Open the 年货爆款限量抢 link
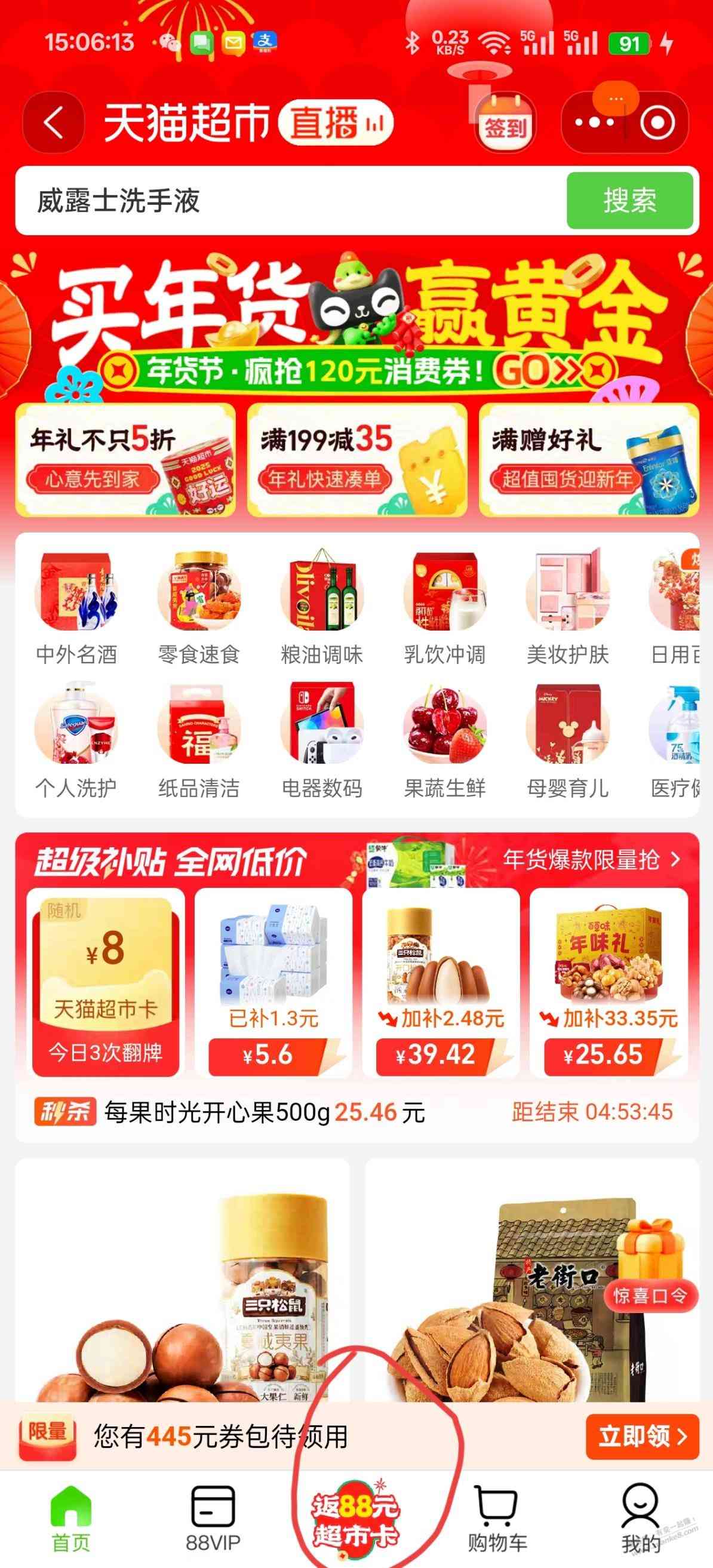Image resolution: width=713 pixels, height=1568 pixels. 591,859
